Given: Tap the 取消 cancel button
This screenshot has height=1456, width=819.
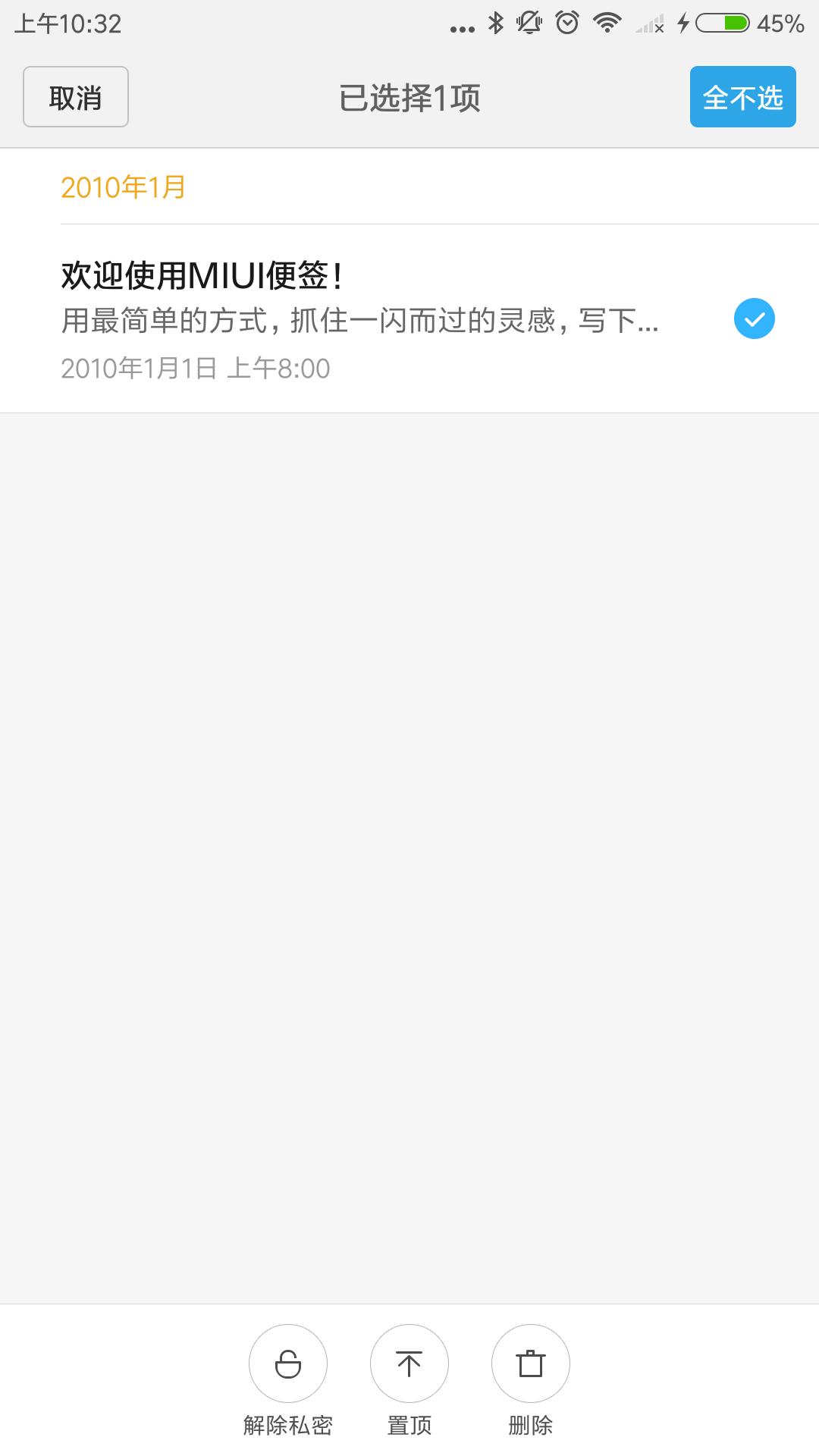Looking at the screenshot, I should (76, 97).
